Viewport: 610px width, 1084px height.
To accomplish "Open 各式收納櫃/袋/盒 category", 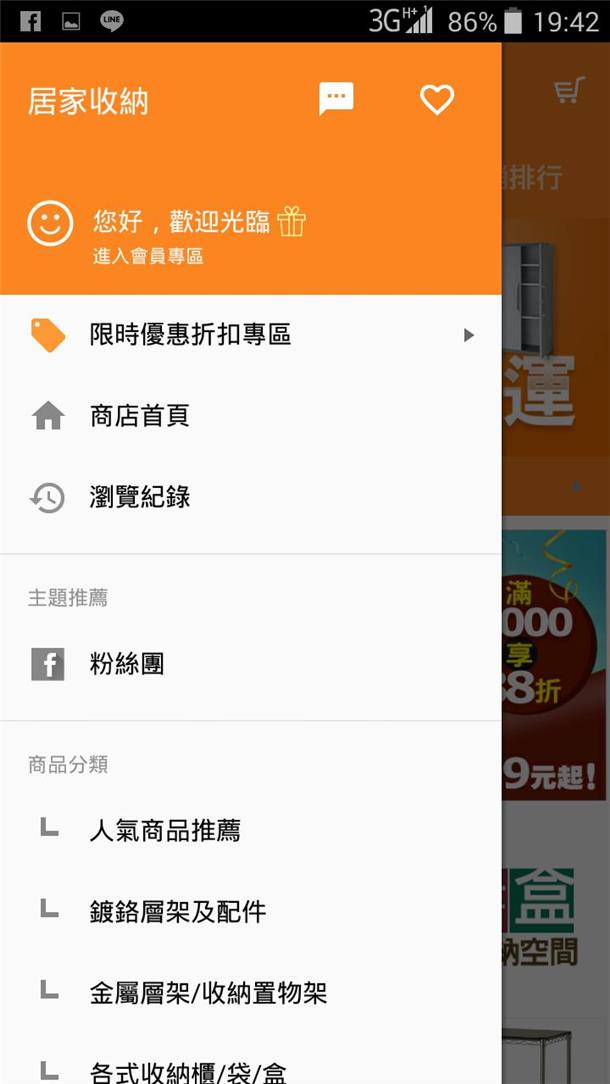I will pos(188,1072).
